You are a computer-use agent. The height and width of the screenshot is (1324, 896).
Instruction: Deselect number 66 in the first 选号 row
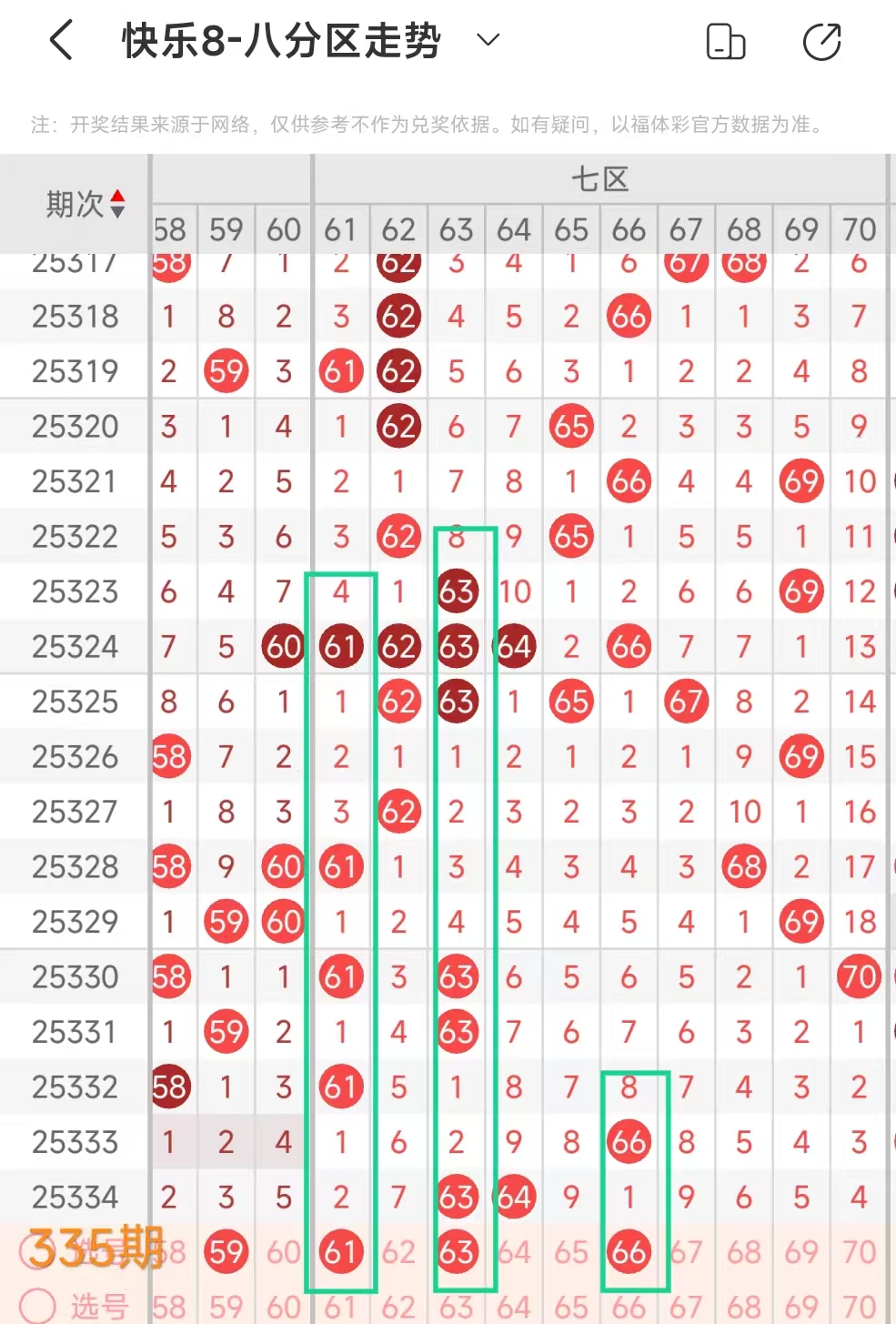pos(629,1252)
